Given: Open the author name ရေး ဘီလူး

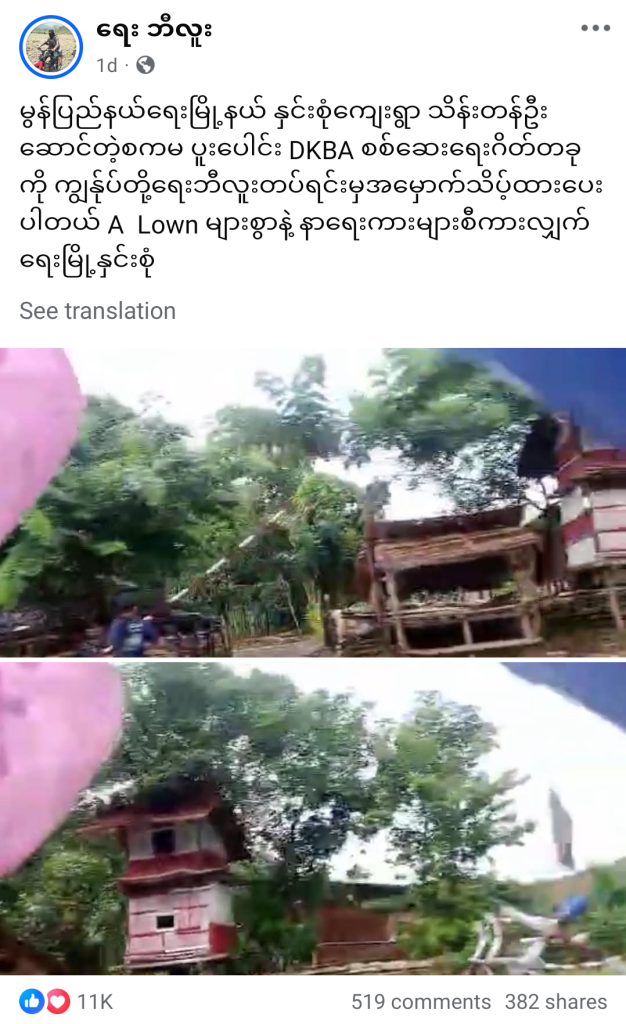Looking at the screenshot, I should tap(154, 30).
